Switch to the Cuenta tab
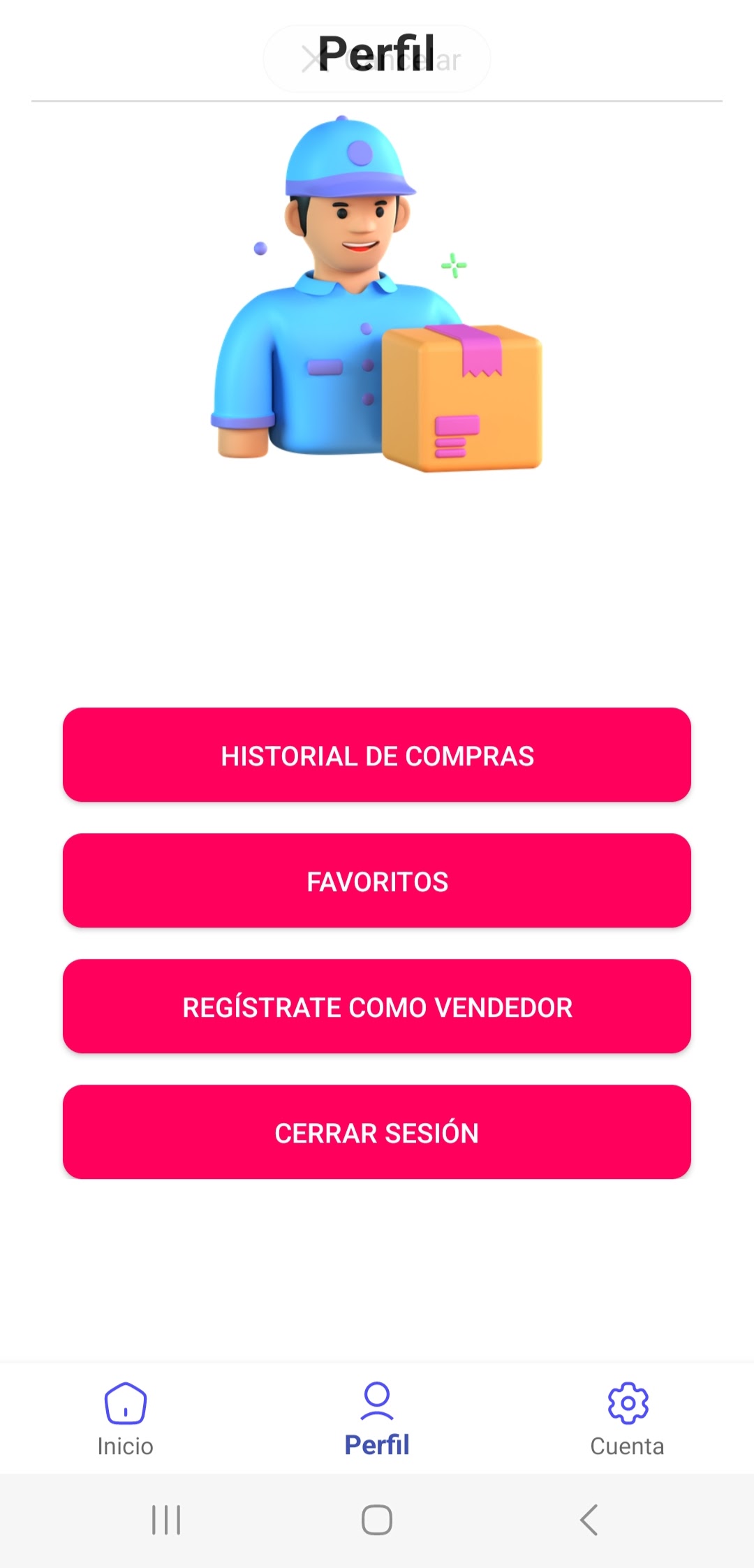 click(627, 1446)
